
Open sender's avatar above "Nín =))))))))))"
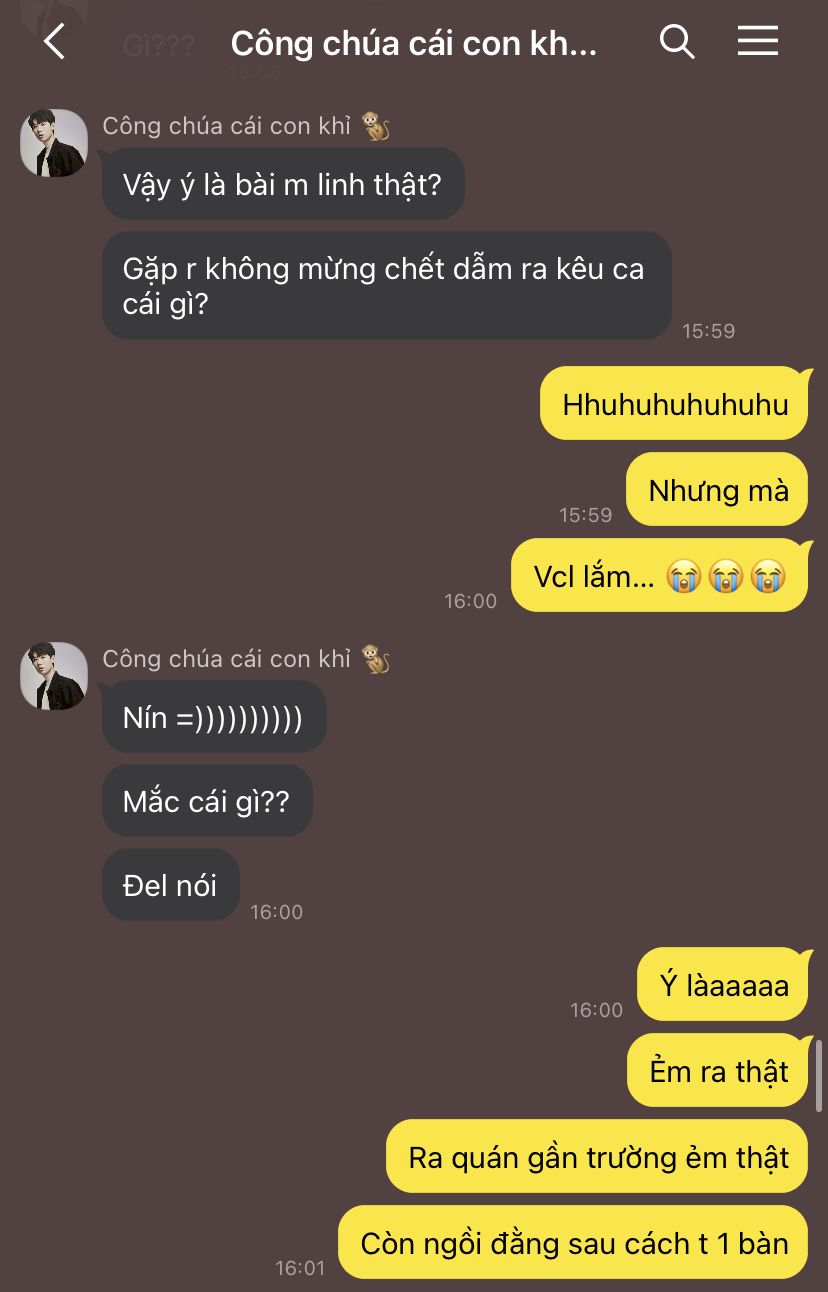(54, 676)
